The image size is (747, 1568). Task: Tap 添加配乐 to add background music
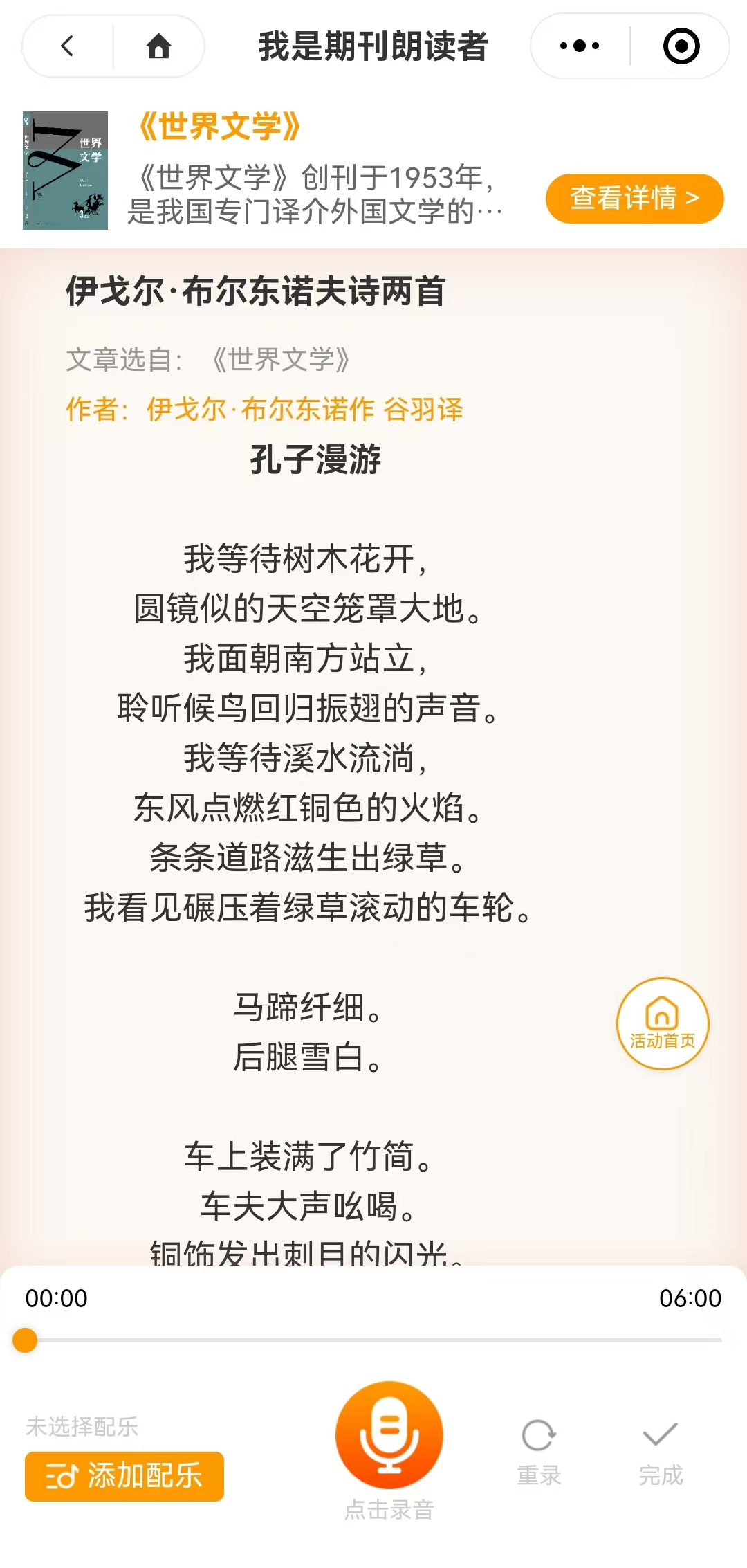point(124,1476)
